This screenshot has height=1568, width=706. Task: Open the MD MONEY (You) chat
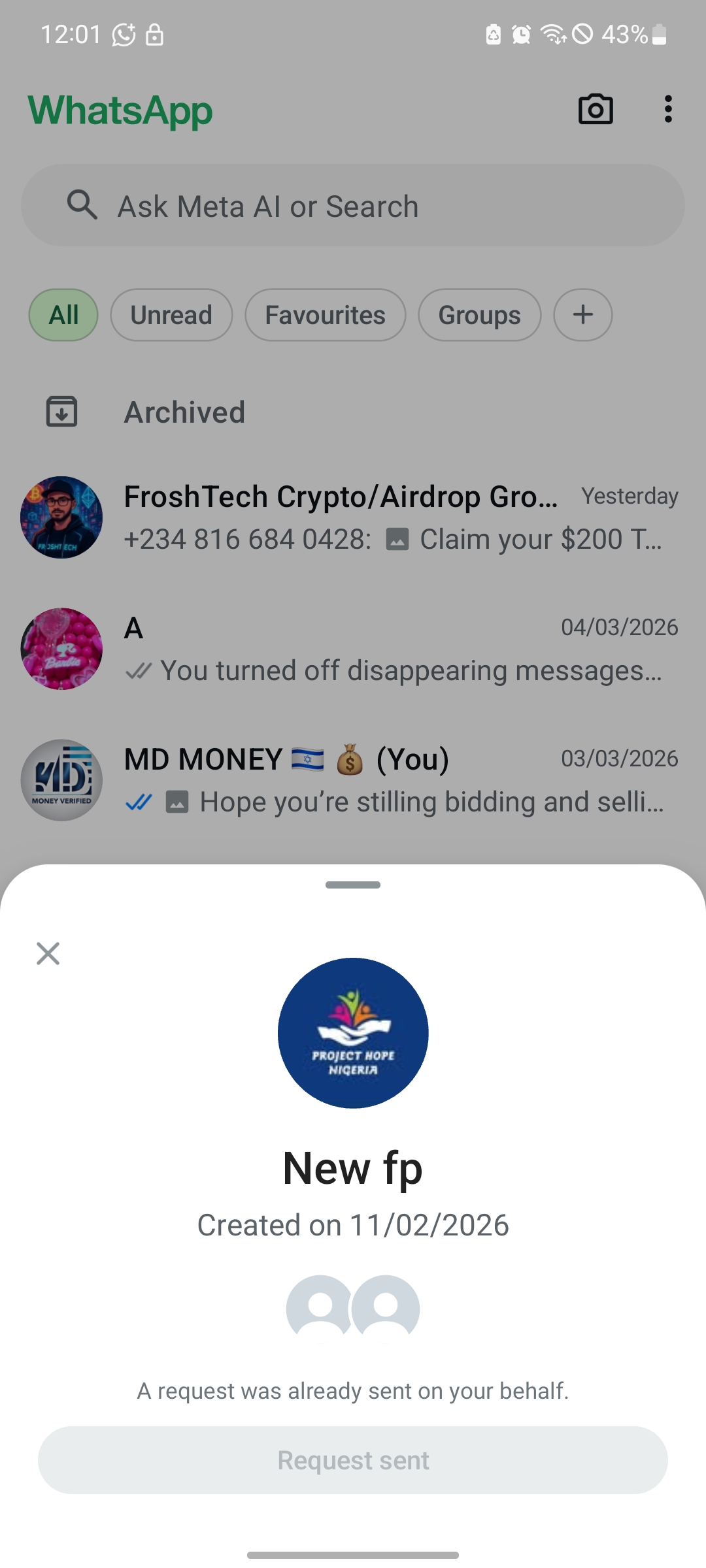[x=353, y=780]
